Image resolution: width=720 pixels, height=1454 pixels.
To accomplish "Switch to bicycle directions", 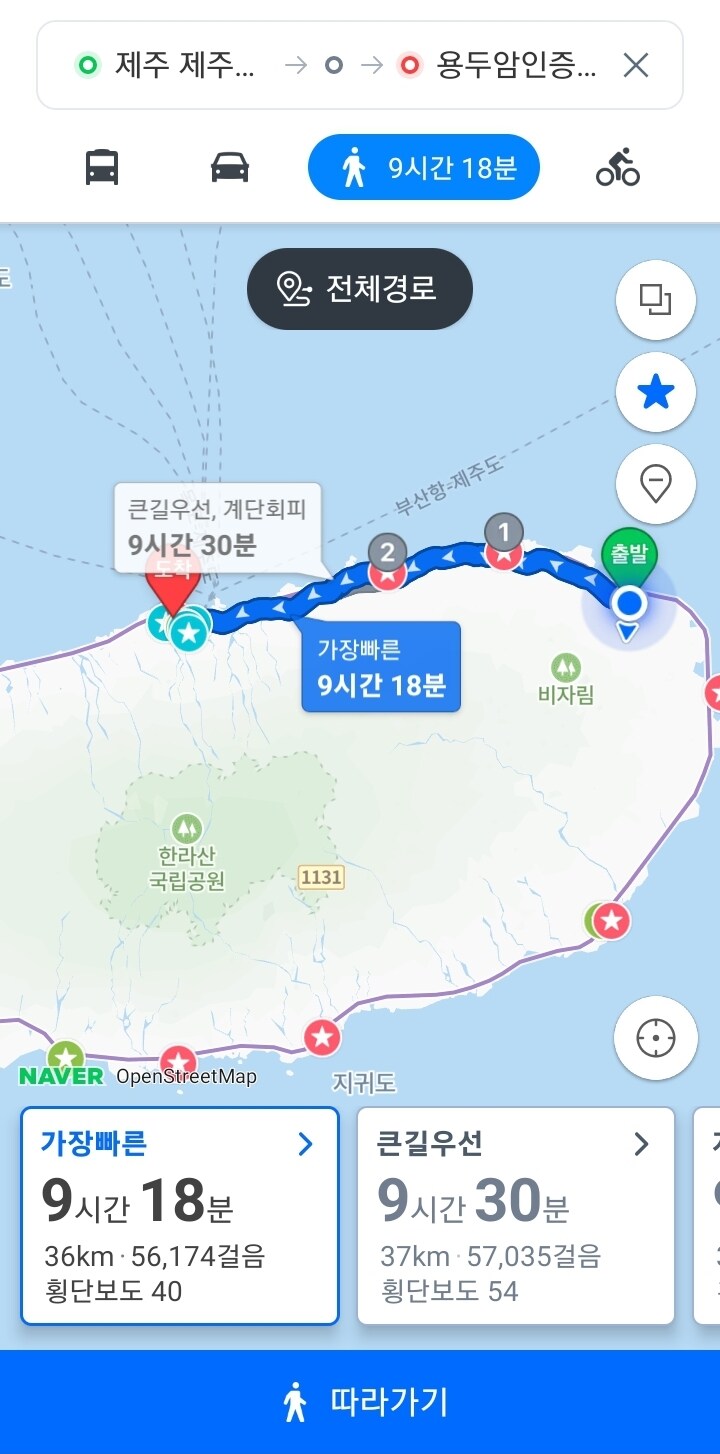I will pyautogui.click(x=618, y=167).
